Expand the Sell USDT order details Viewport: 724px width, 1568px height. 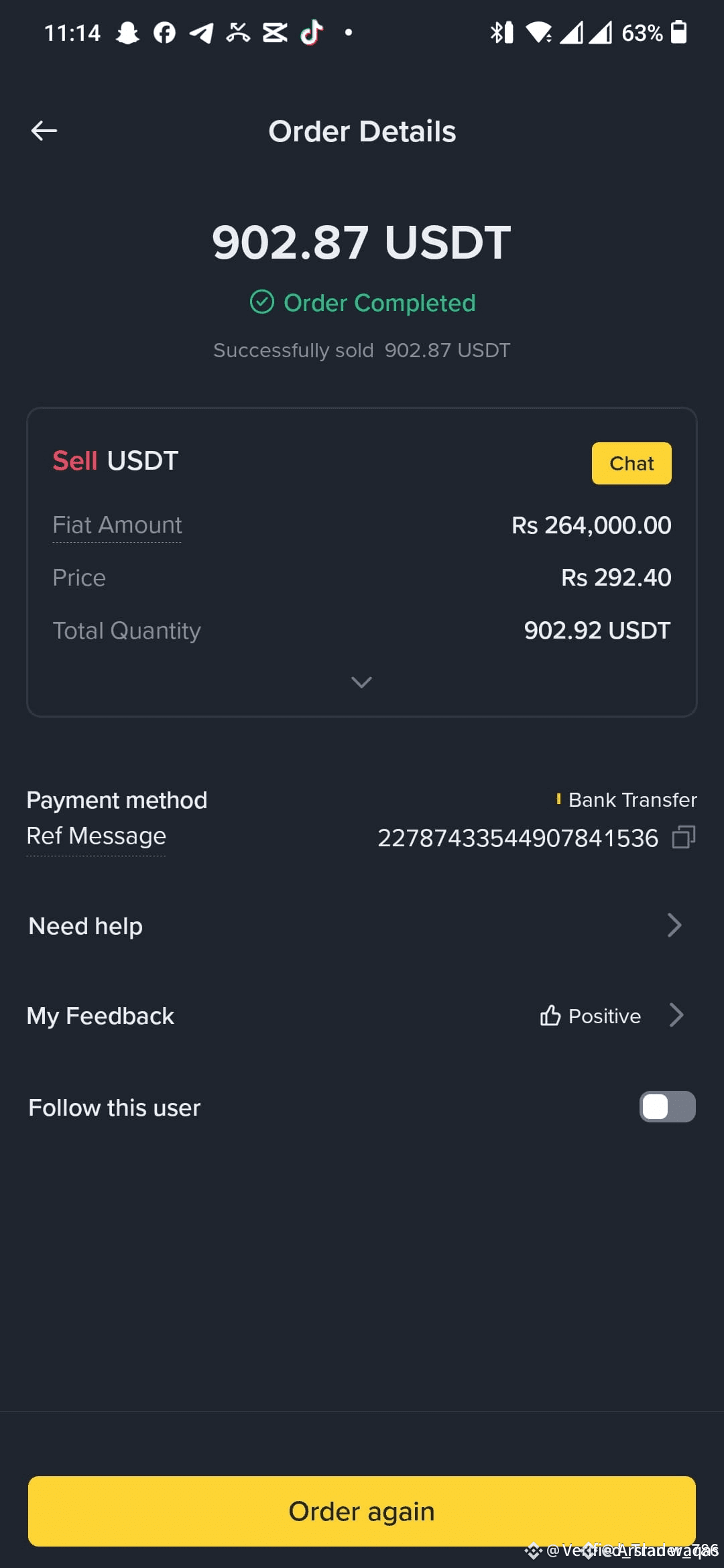click(x=361, y=682)
